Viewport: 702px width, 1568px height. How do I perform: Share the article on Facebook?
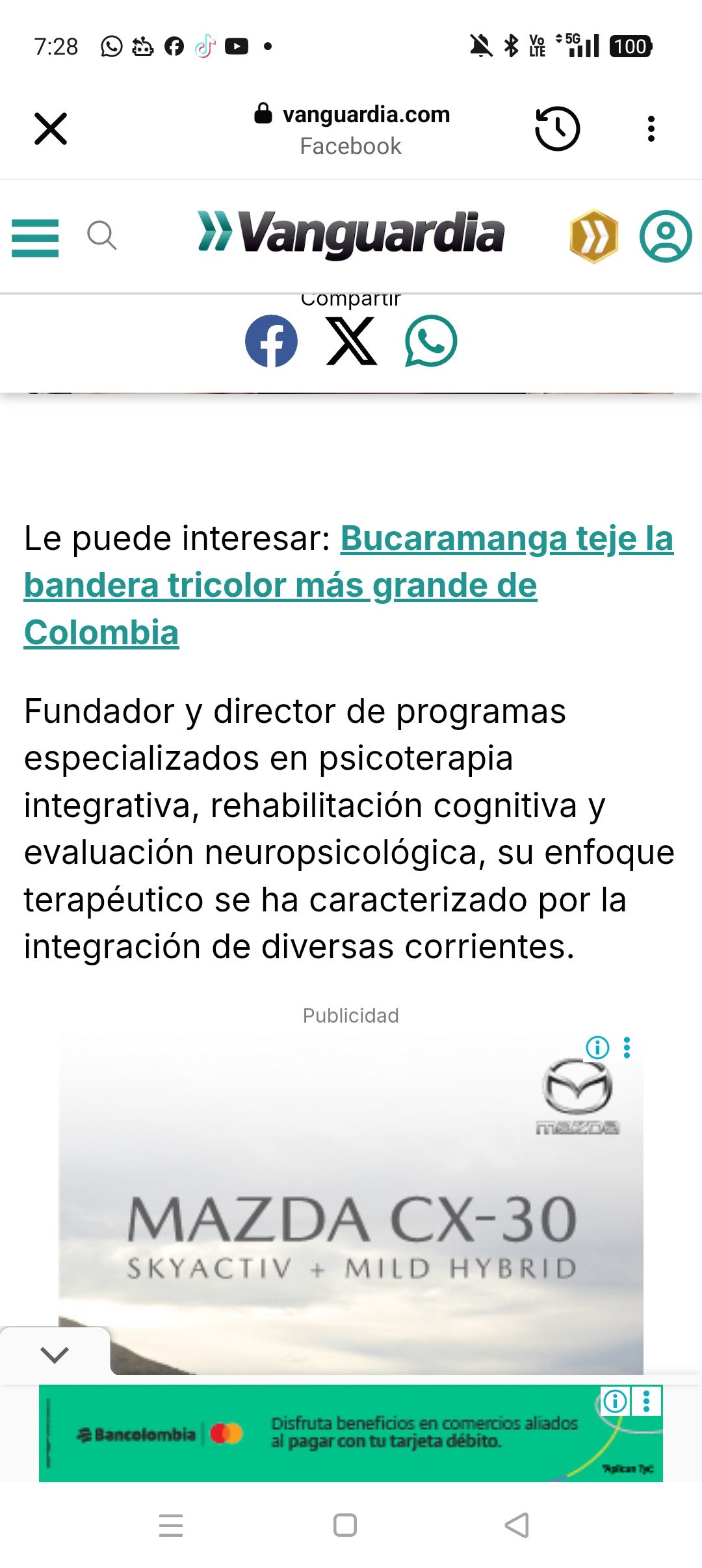pos(271,341)
